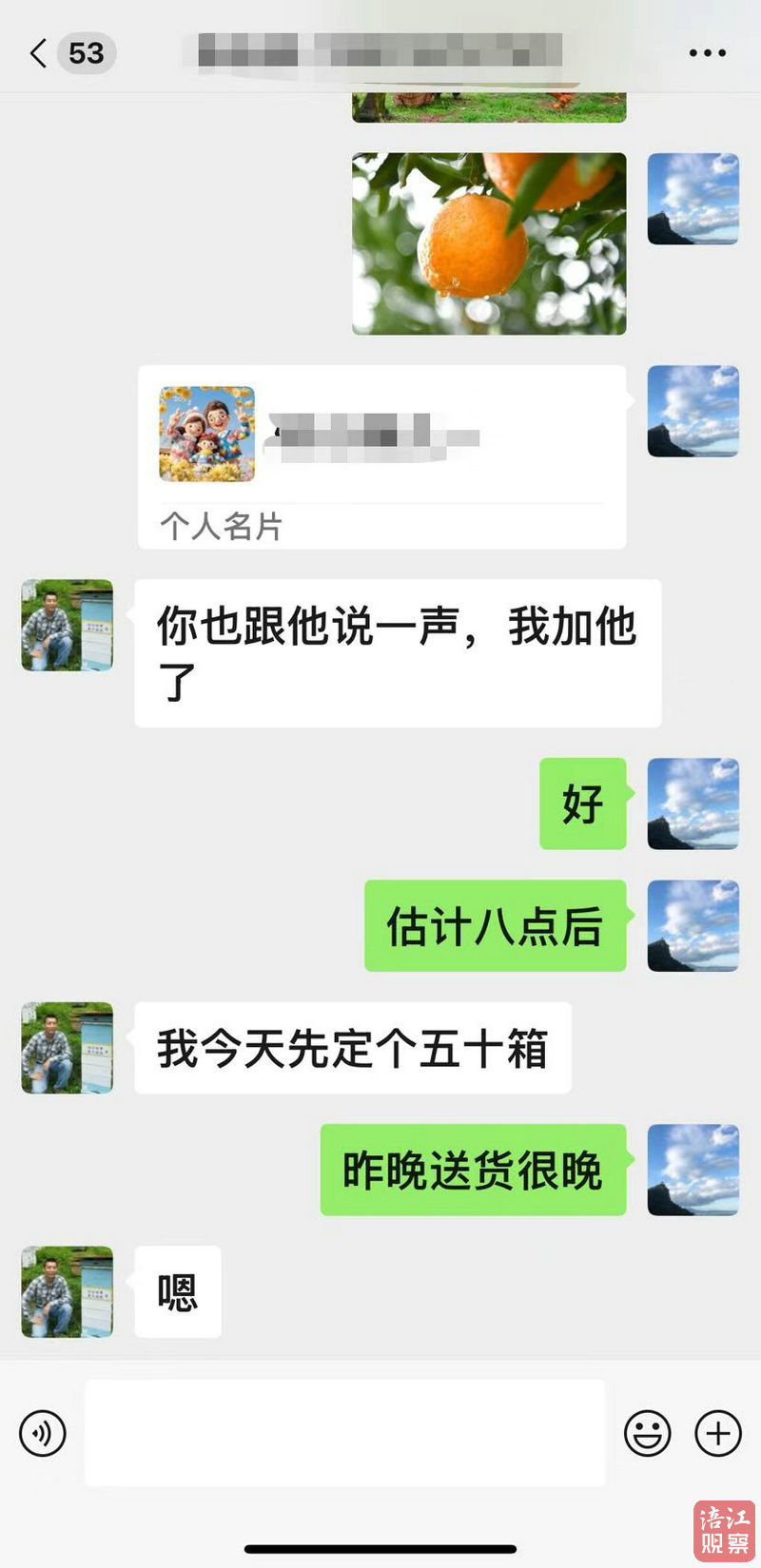The image size is (761, 1568).
Task: Go back to the chat list
Action: pos(40,53)
